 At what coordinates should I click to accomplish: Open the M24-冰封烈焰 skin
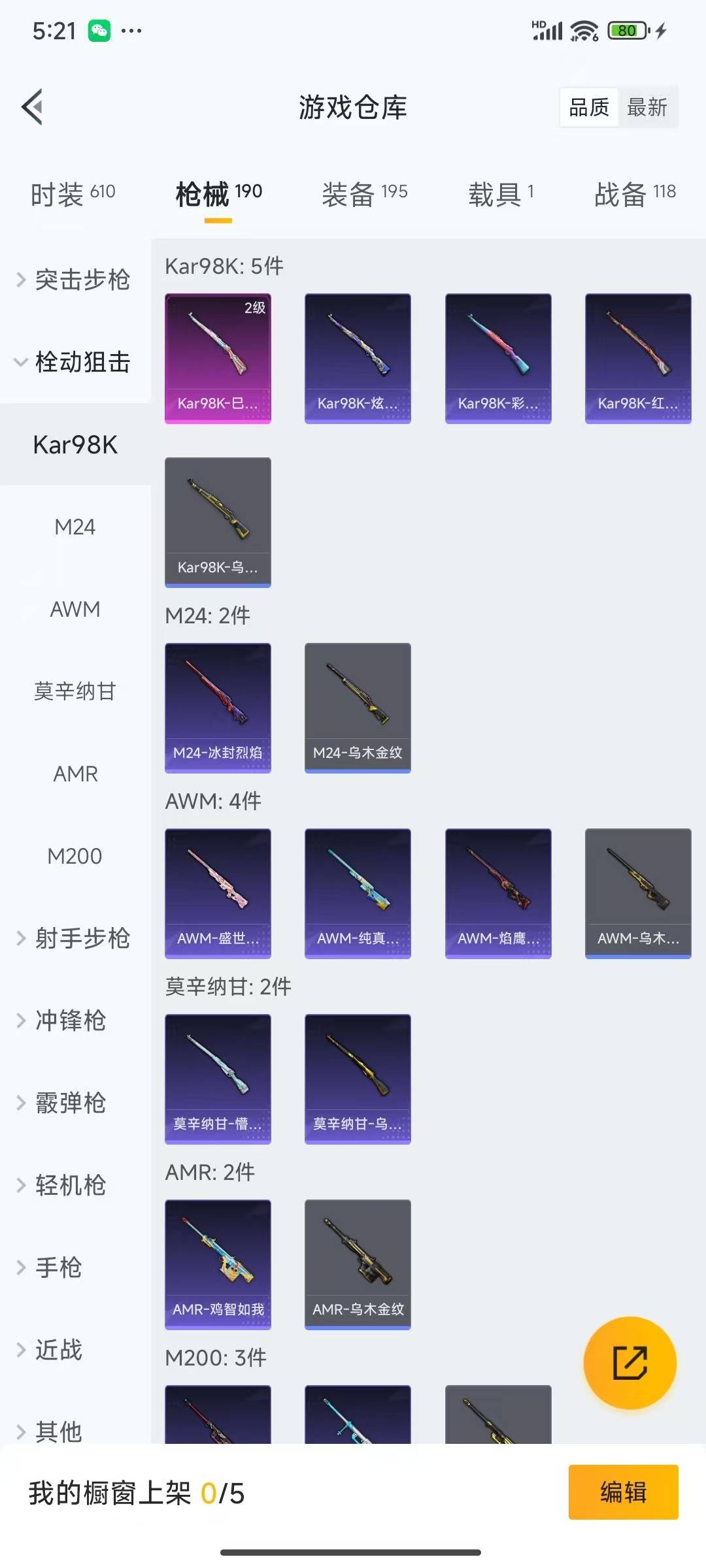pos(218,708)
